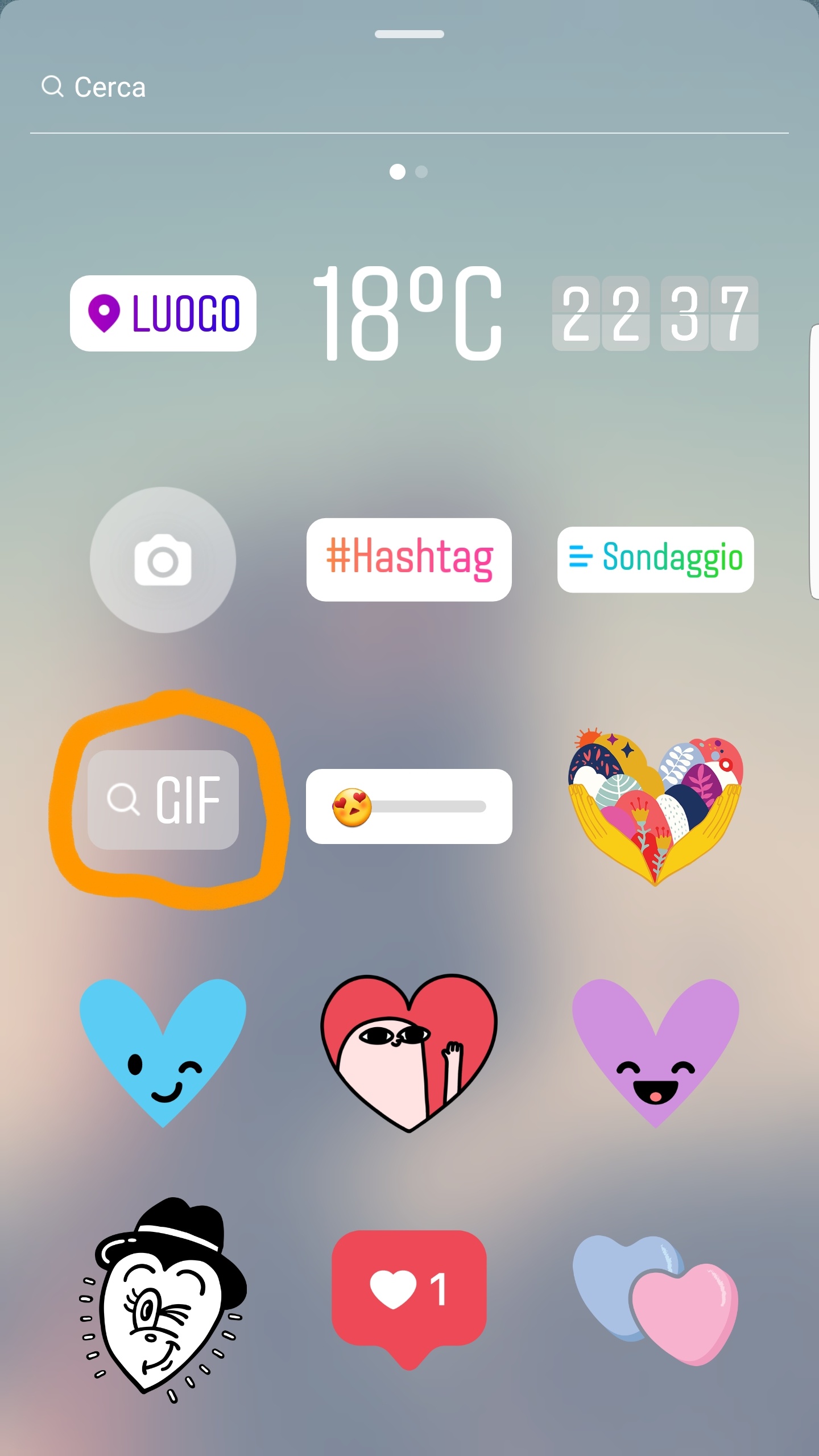The image size is (819, 1456).
Task: Open the GIF search sticker
Action: coord(163,800)
